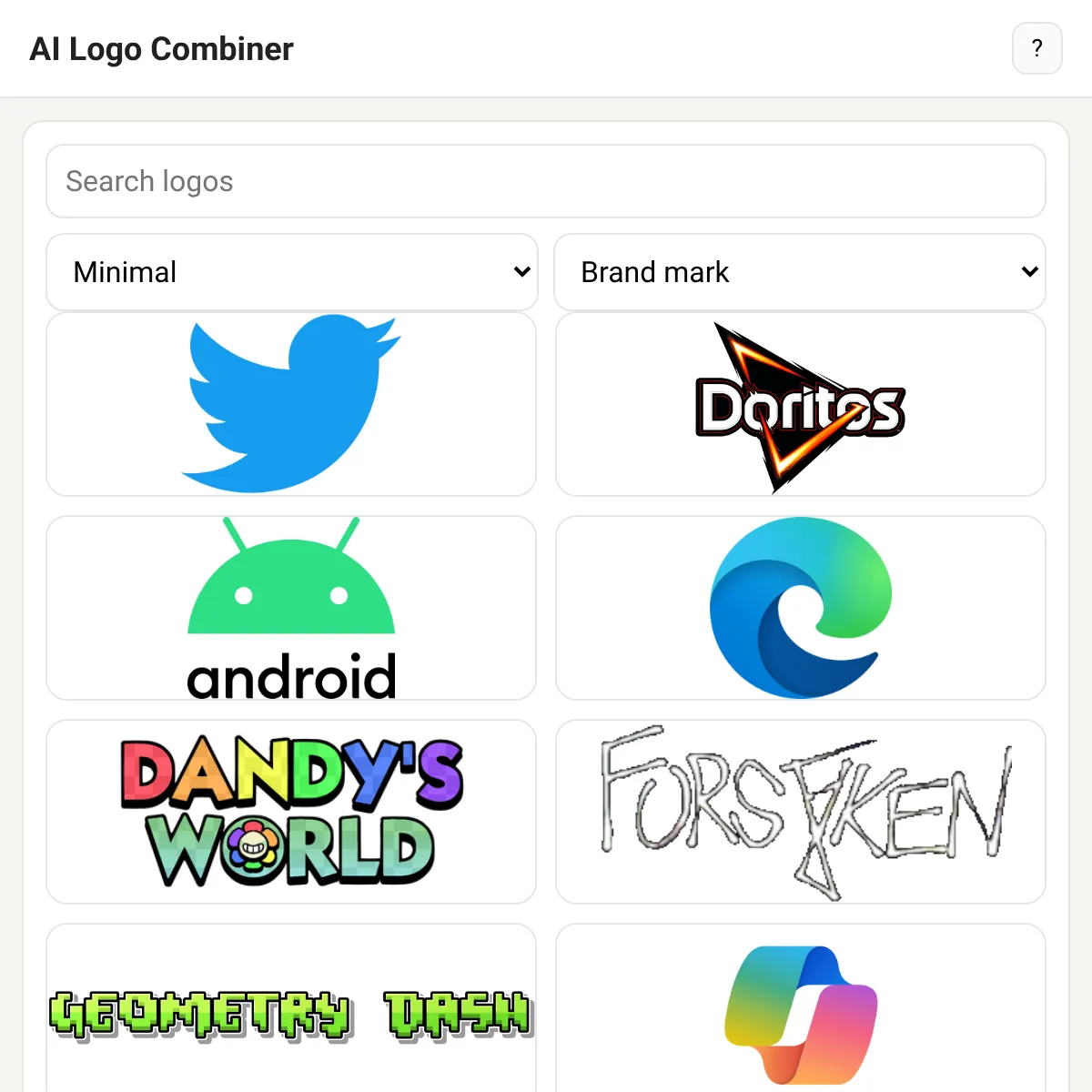
Task: Tap the Search logos field
Action: point(546,181)
